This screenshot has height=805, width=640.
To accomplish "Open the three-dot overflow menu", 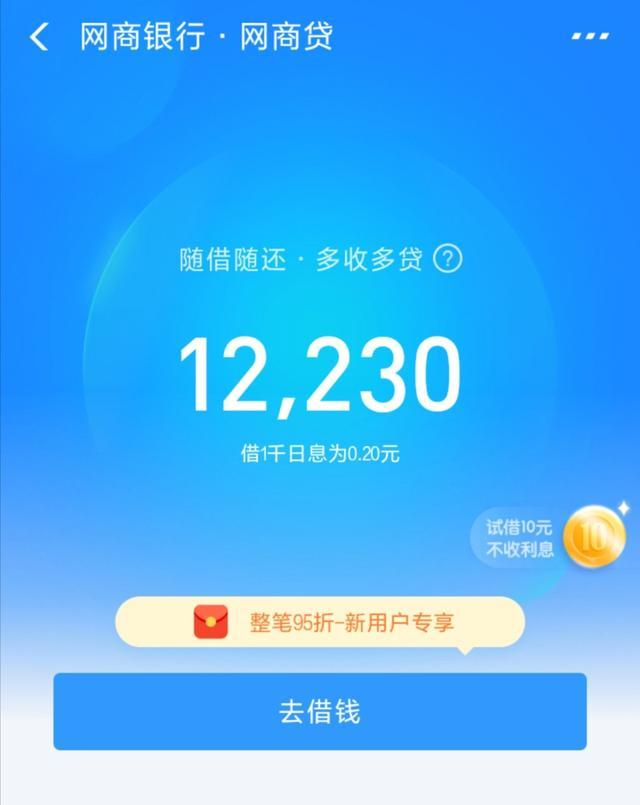I will (589, 37).
